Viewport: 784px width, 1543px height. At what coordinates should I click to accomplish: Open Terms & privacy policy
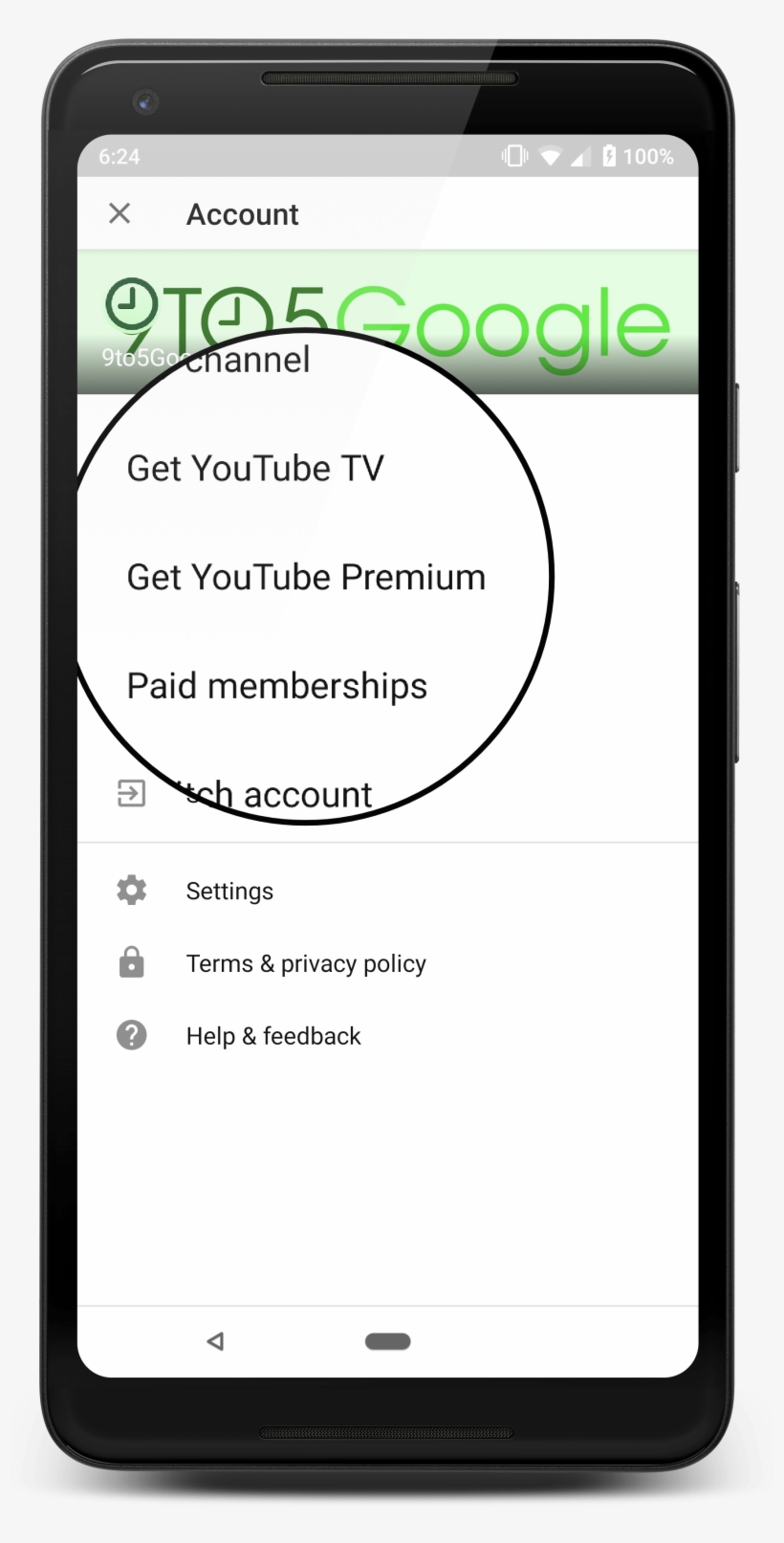pyautogui.click(x=307, y=962)
